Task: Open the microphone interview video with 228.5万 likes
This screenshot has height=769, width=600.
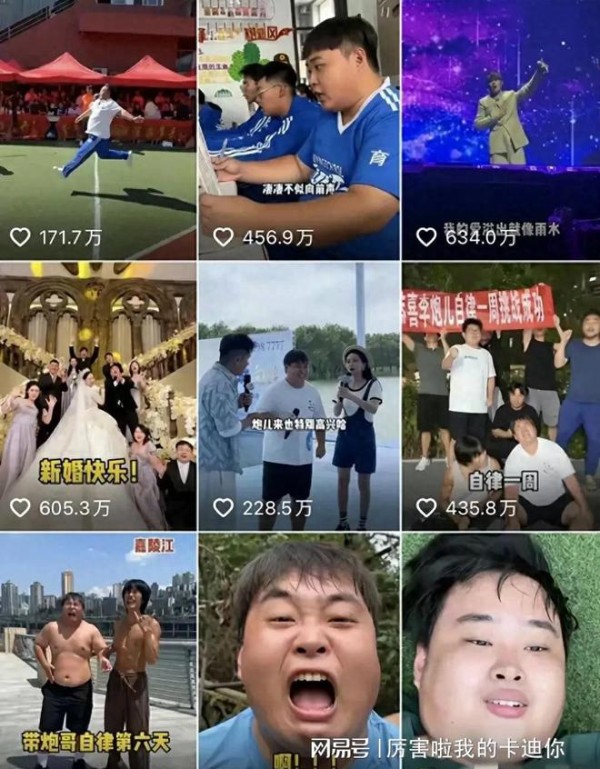Action: [x=298, y=395]
